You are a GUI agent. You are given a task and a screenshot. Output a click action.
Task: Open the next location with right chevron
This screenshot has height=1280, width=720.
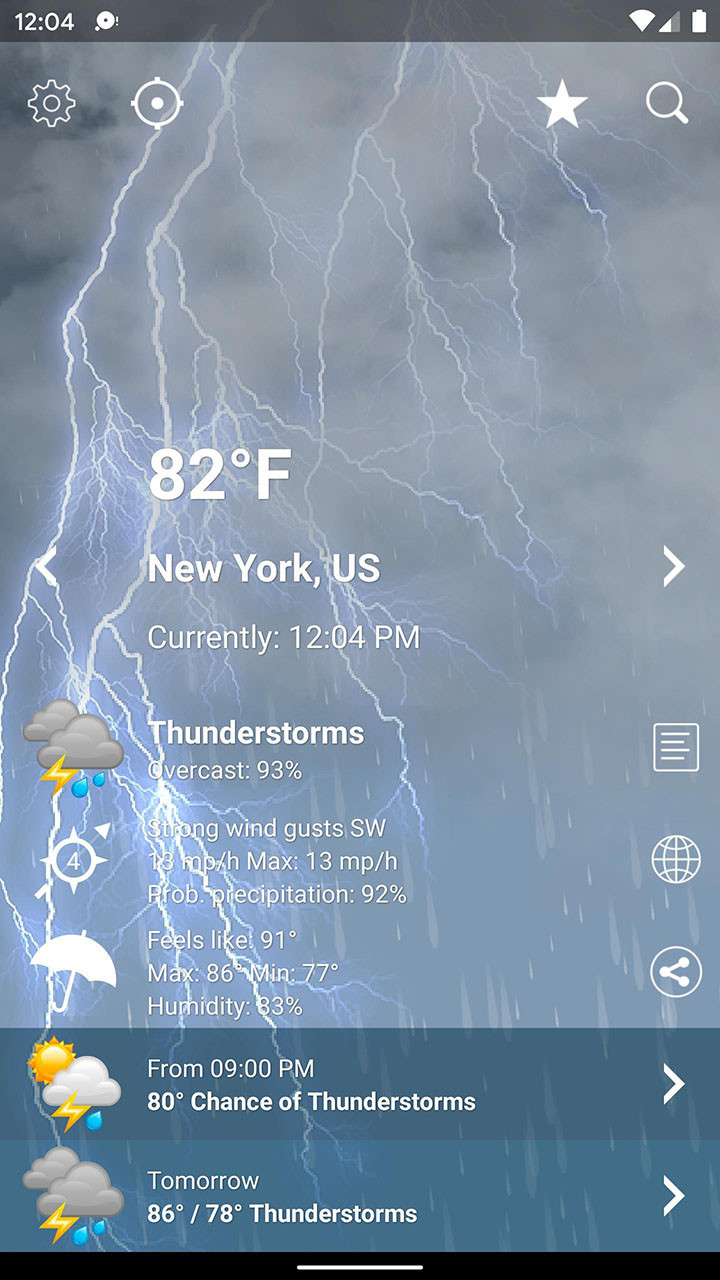(673, 566)
